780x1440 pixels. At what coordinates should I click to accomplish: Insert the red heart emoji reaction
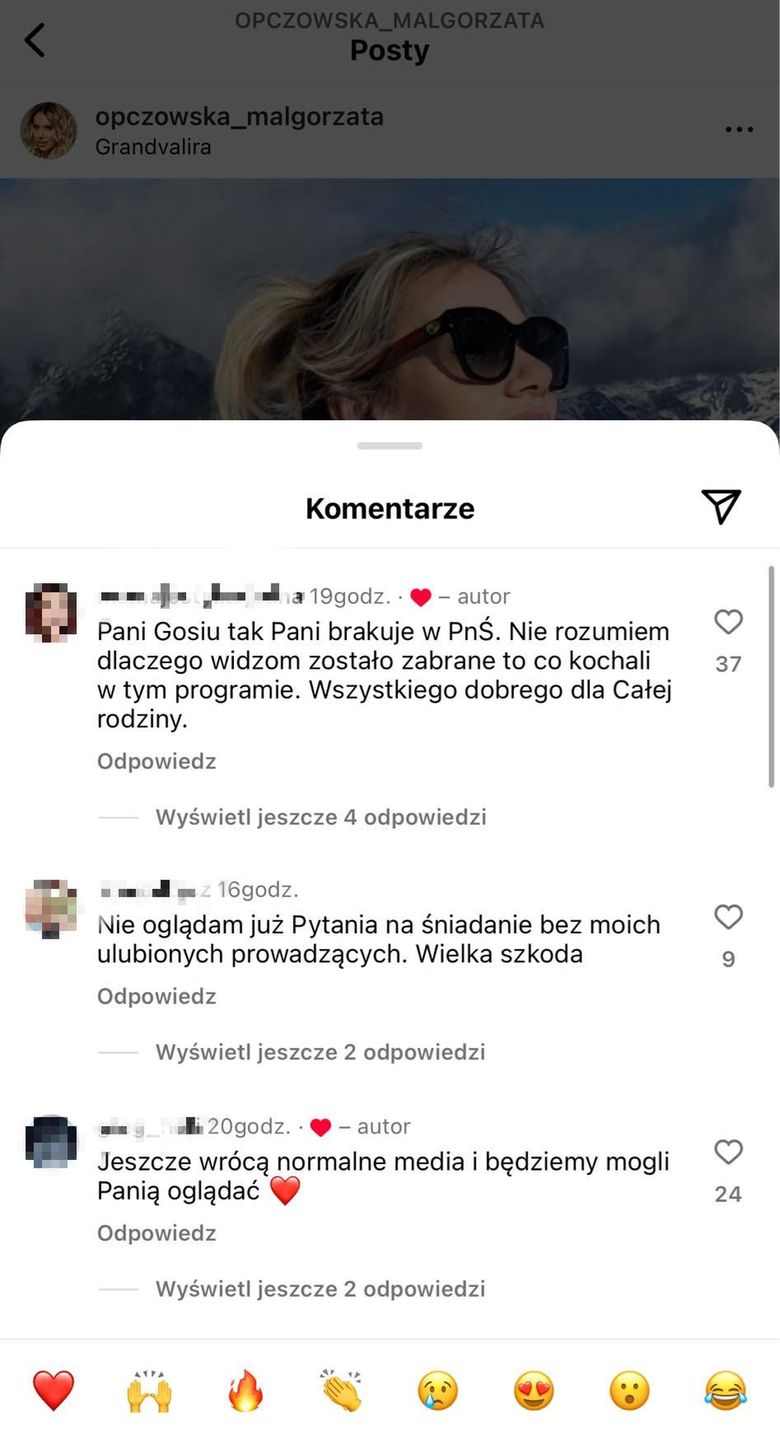click(53, 1390)
